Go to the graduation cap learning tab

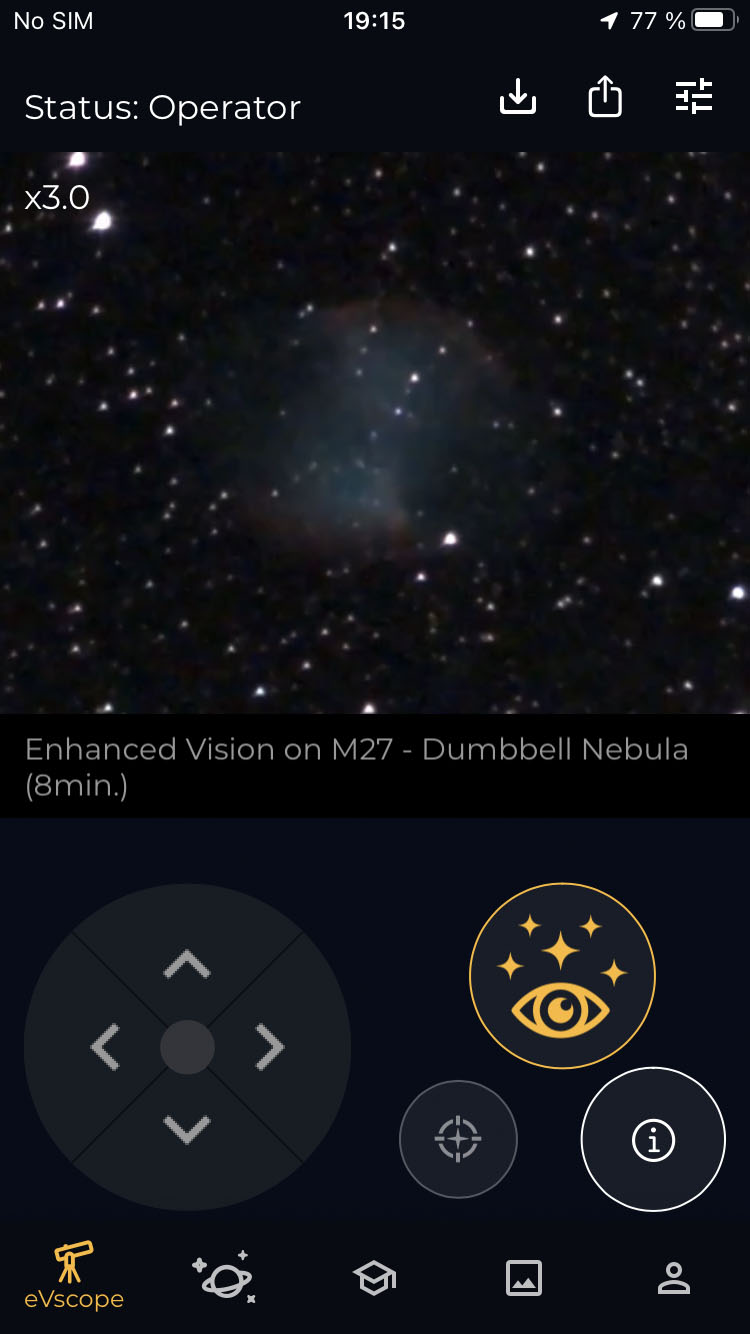click(375, 1277)
